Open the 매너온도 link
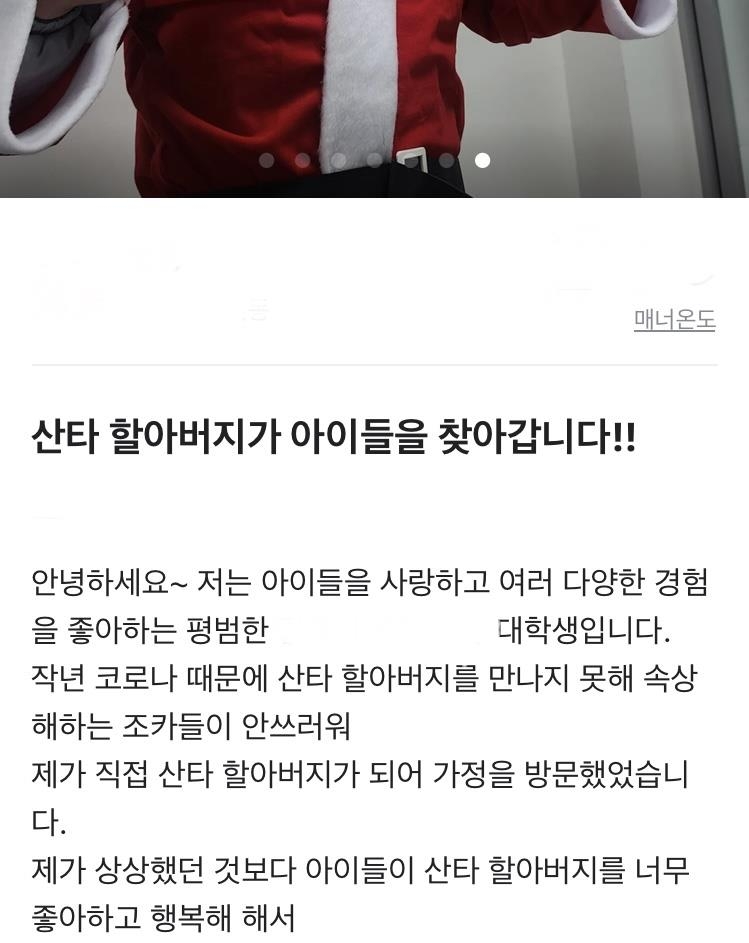This screenshot has height=943, width=749. click(x=674, y=321)
